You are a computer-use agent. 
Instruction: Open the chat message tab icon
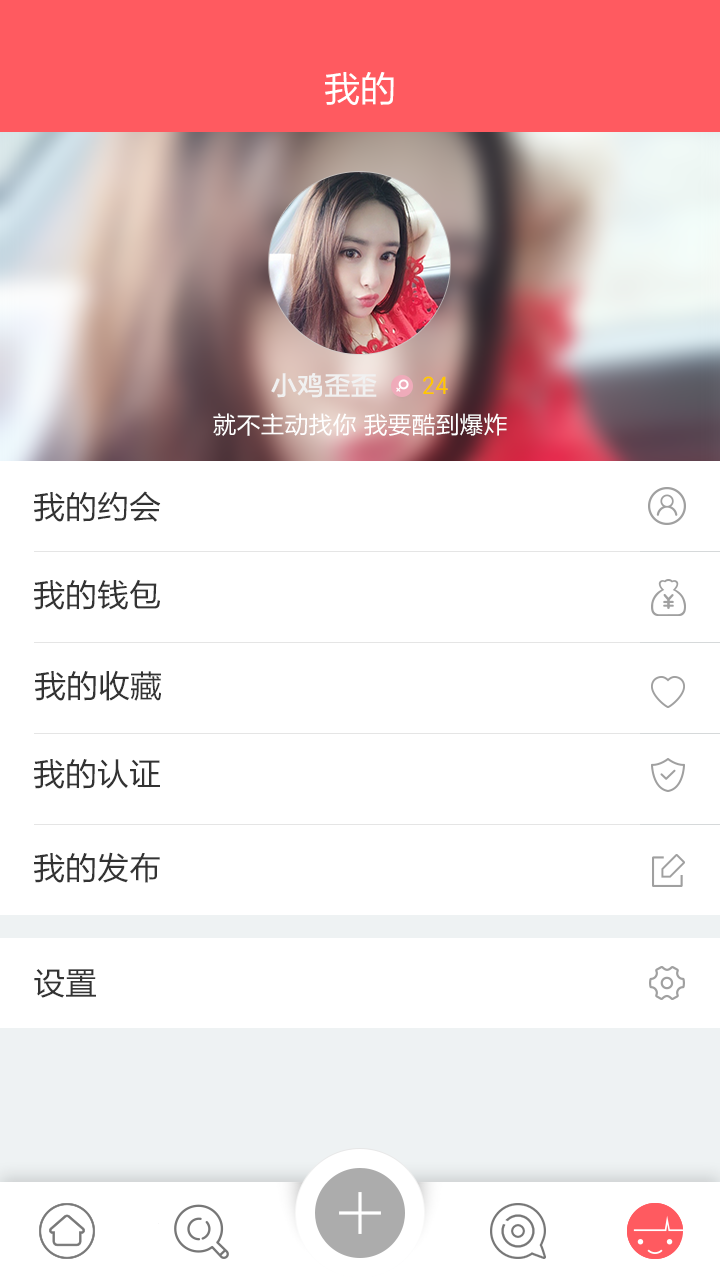point(516,1230)
